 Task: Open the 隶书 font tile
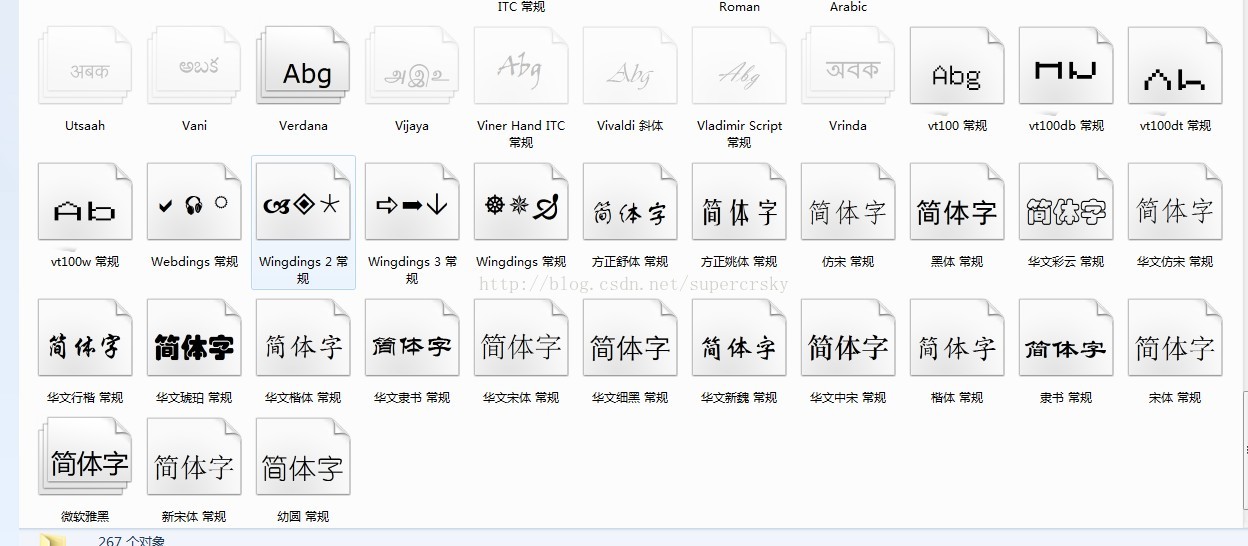[1066, 340]
